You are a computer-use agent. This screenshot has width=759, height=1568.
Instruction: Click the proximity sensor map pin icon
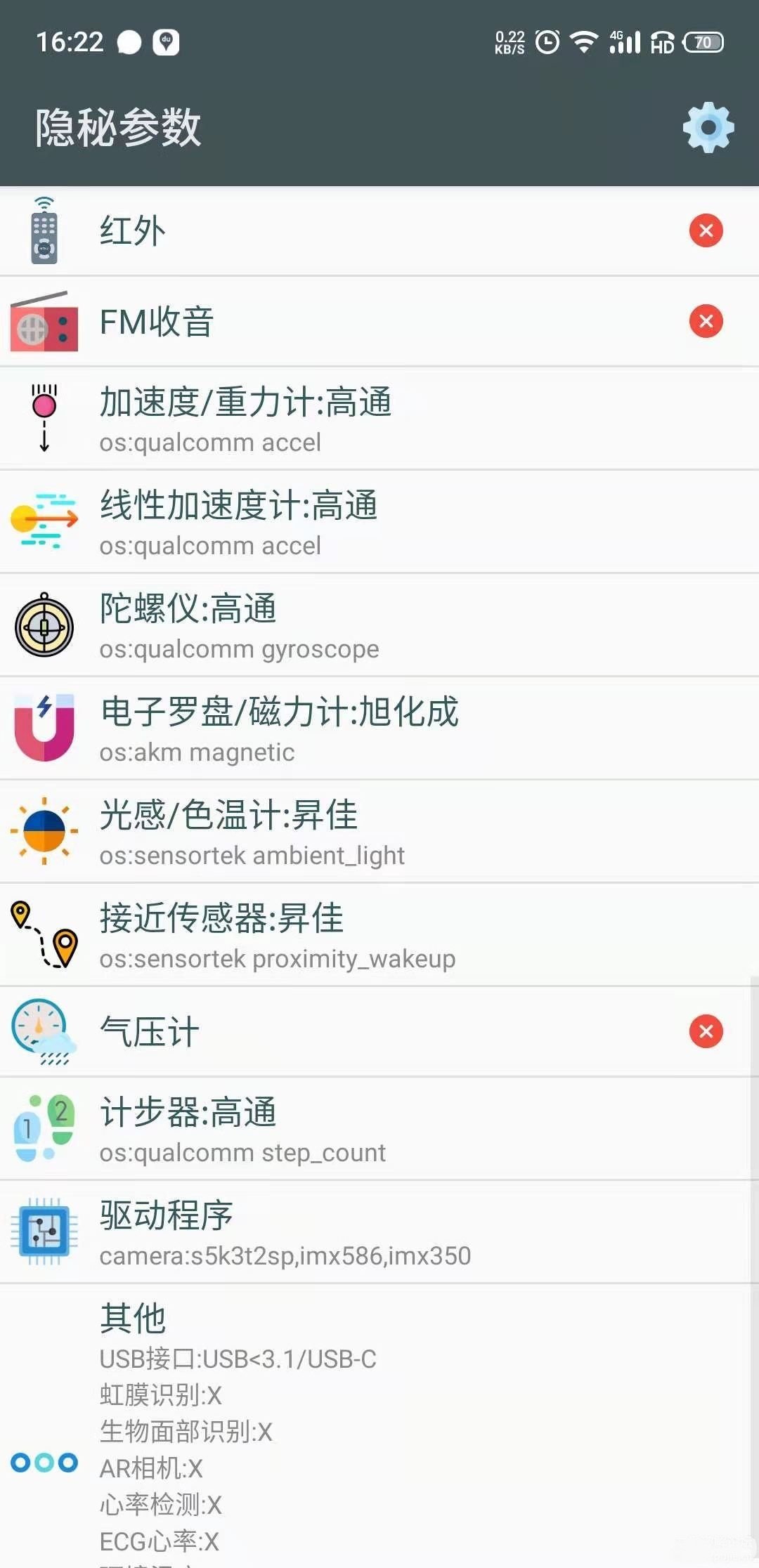44,934
